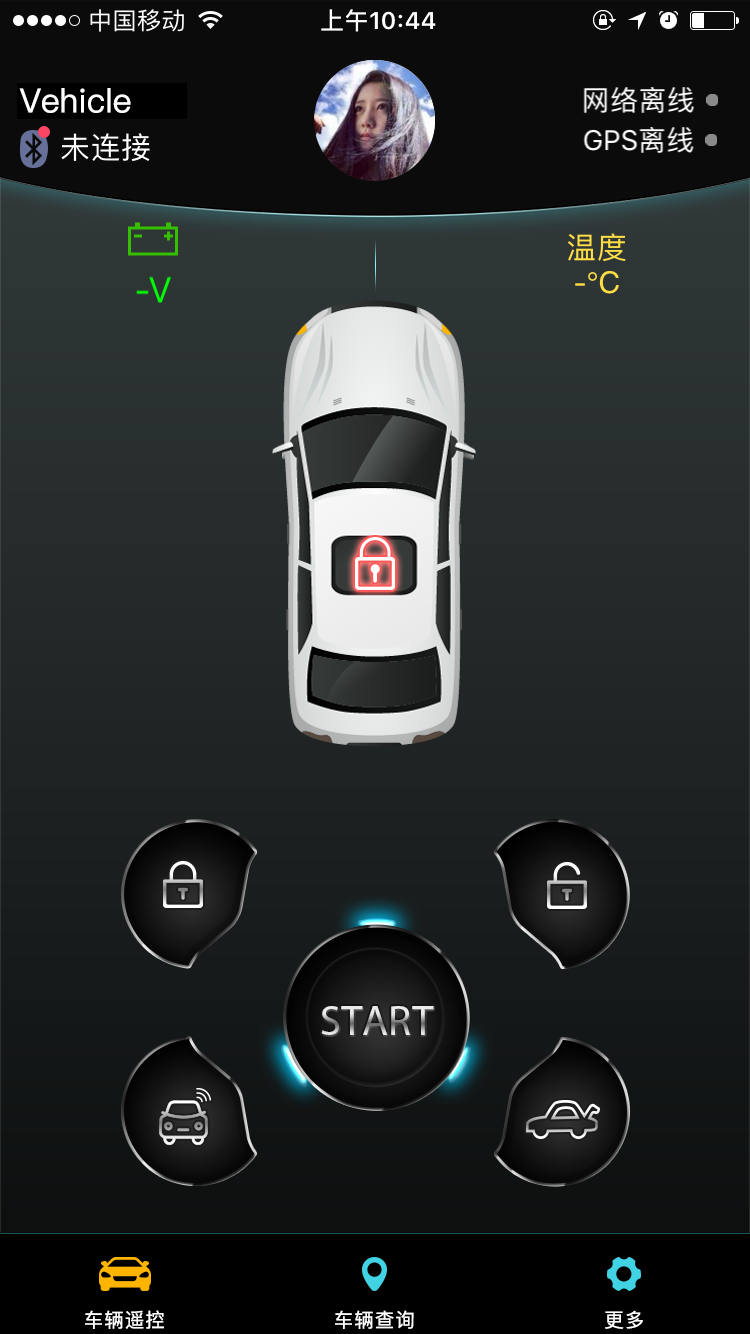Tap the START engine button
The image size is (750, 1334).
[x=376, y=1019]
